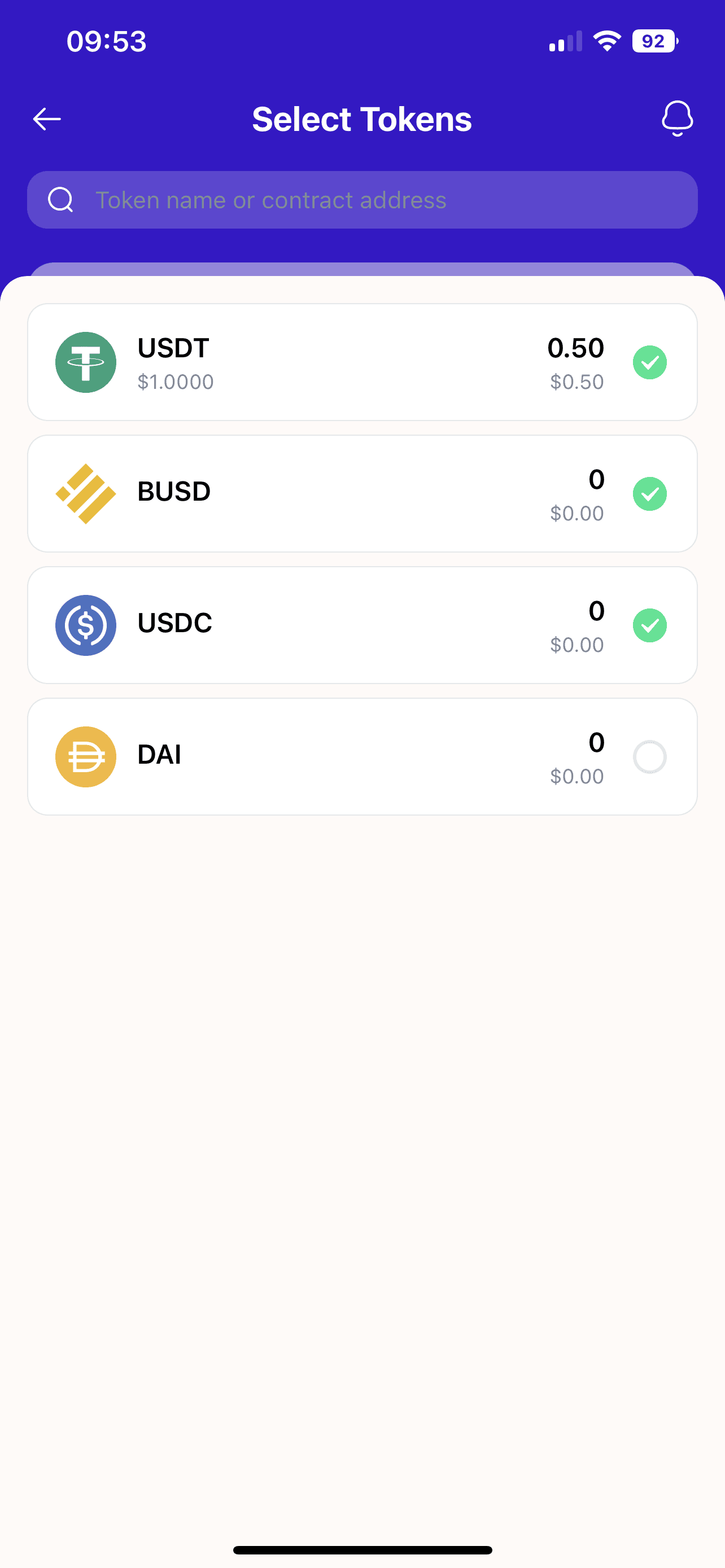This screenshot has width=725, height=1568.
Task: Uncheck the USDC token
Action: pyautogui.click(x=649, y=625)
